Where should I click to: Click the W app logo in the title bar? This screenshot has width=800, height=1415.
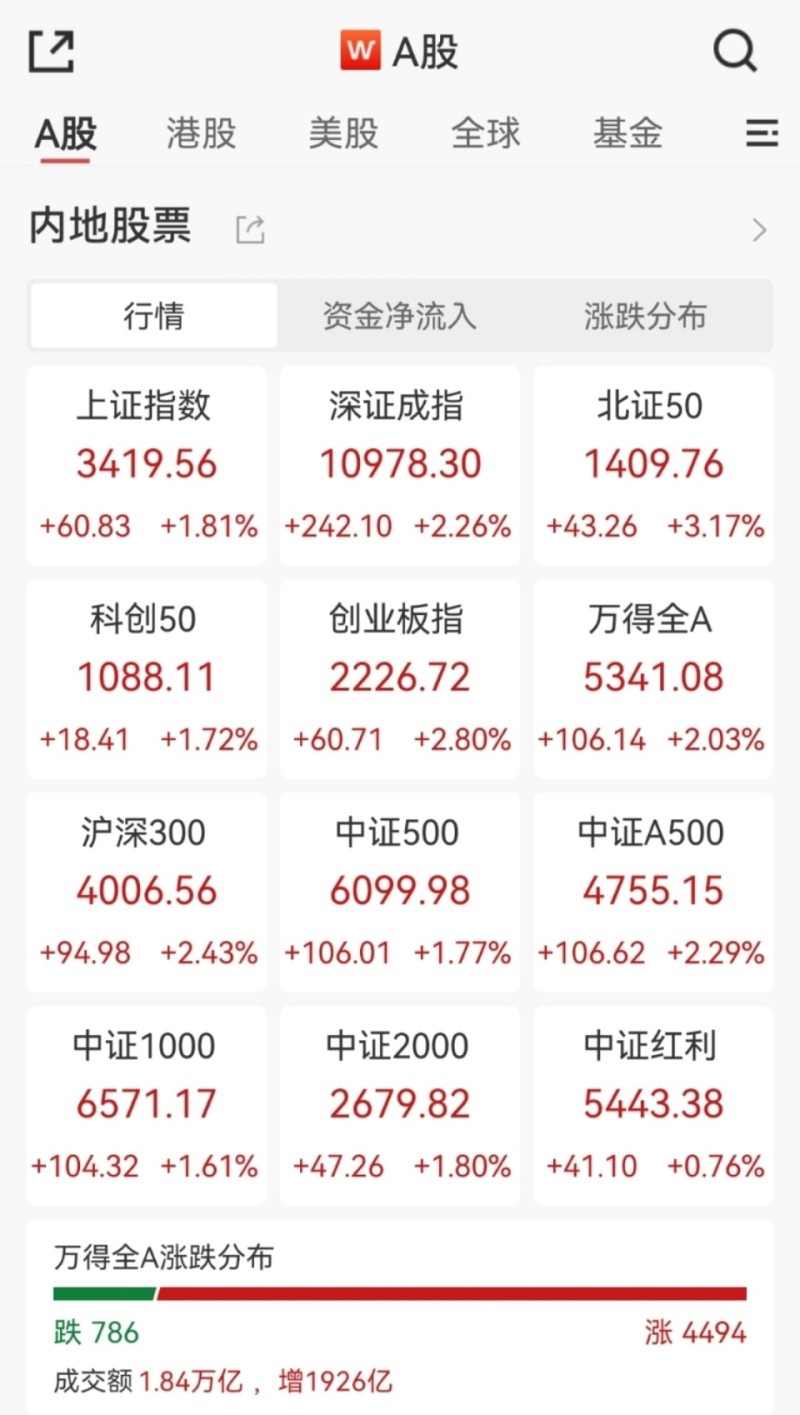361,50
